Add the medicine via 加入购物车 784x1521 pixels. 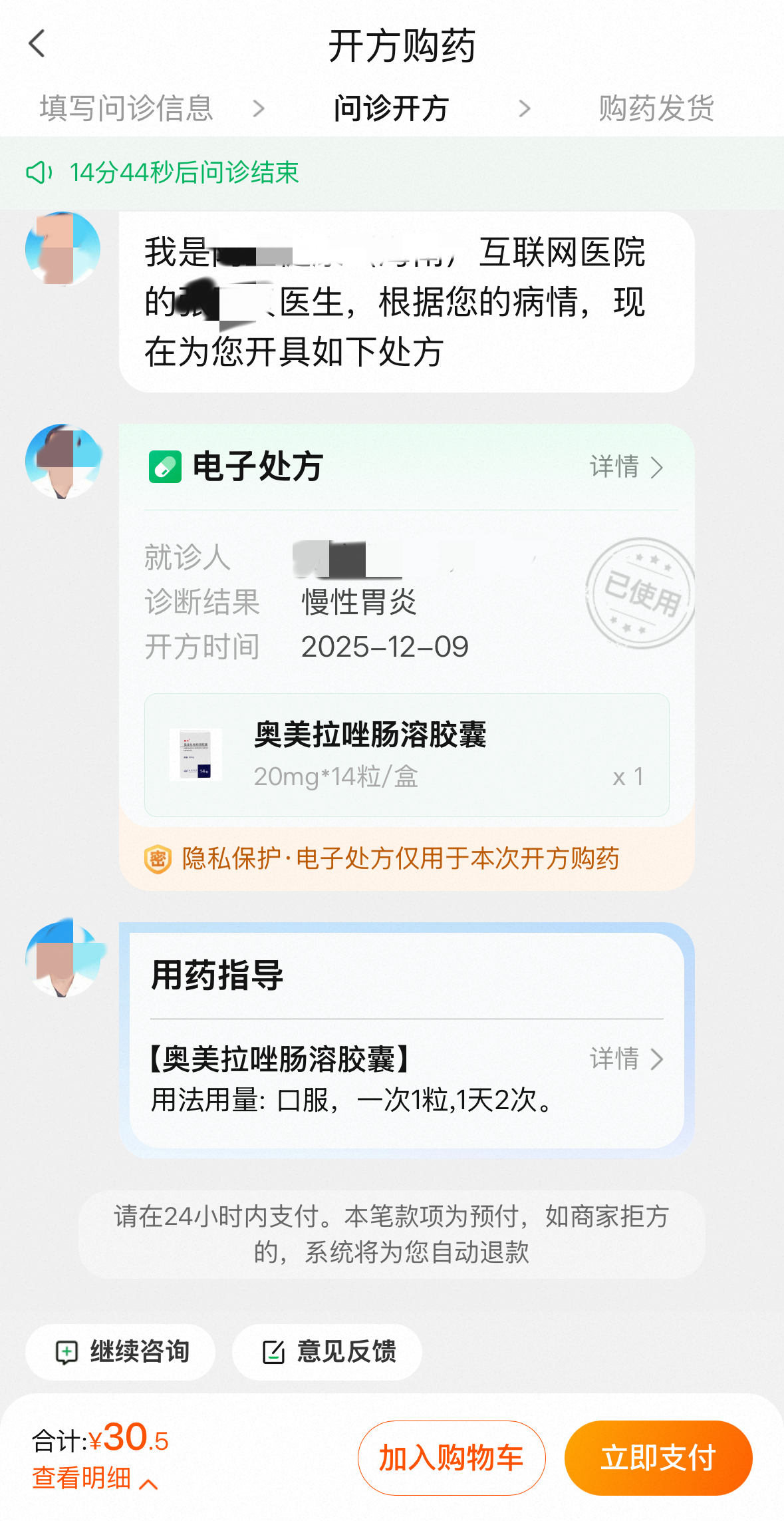point(452,1458)
